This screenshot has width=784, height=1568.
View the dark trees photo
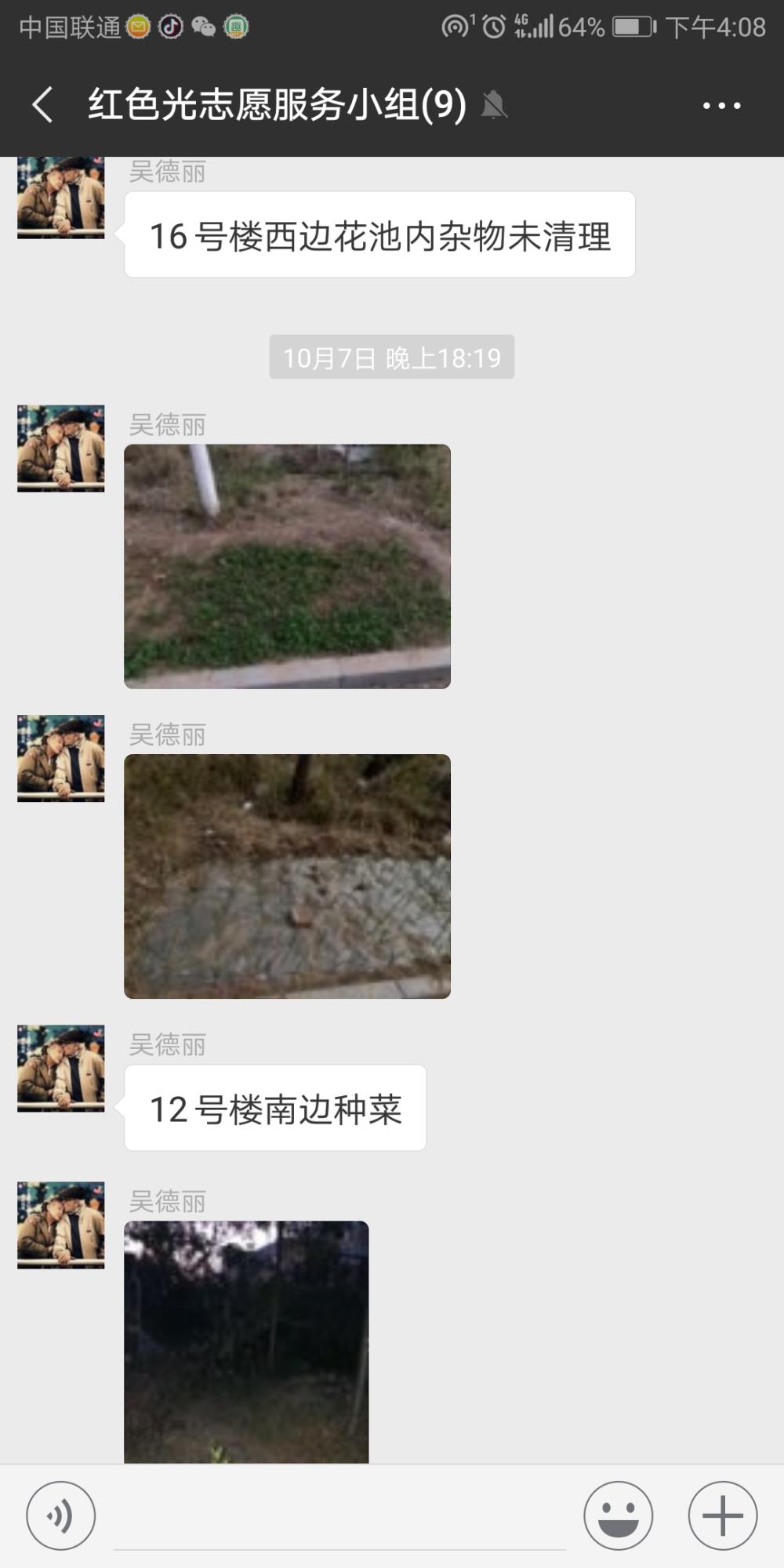[x=246, y=1341]
